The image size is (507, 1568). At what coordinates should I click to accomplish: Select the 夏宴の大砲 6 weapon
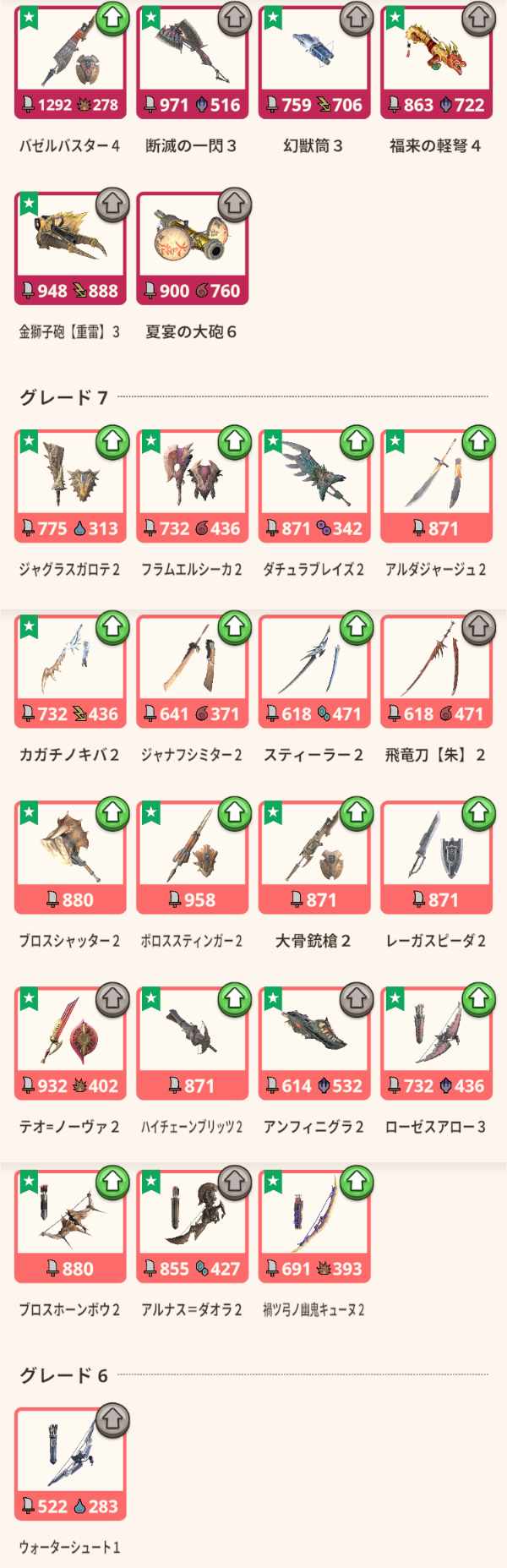tap(193, 249)
